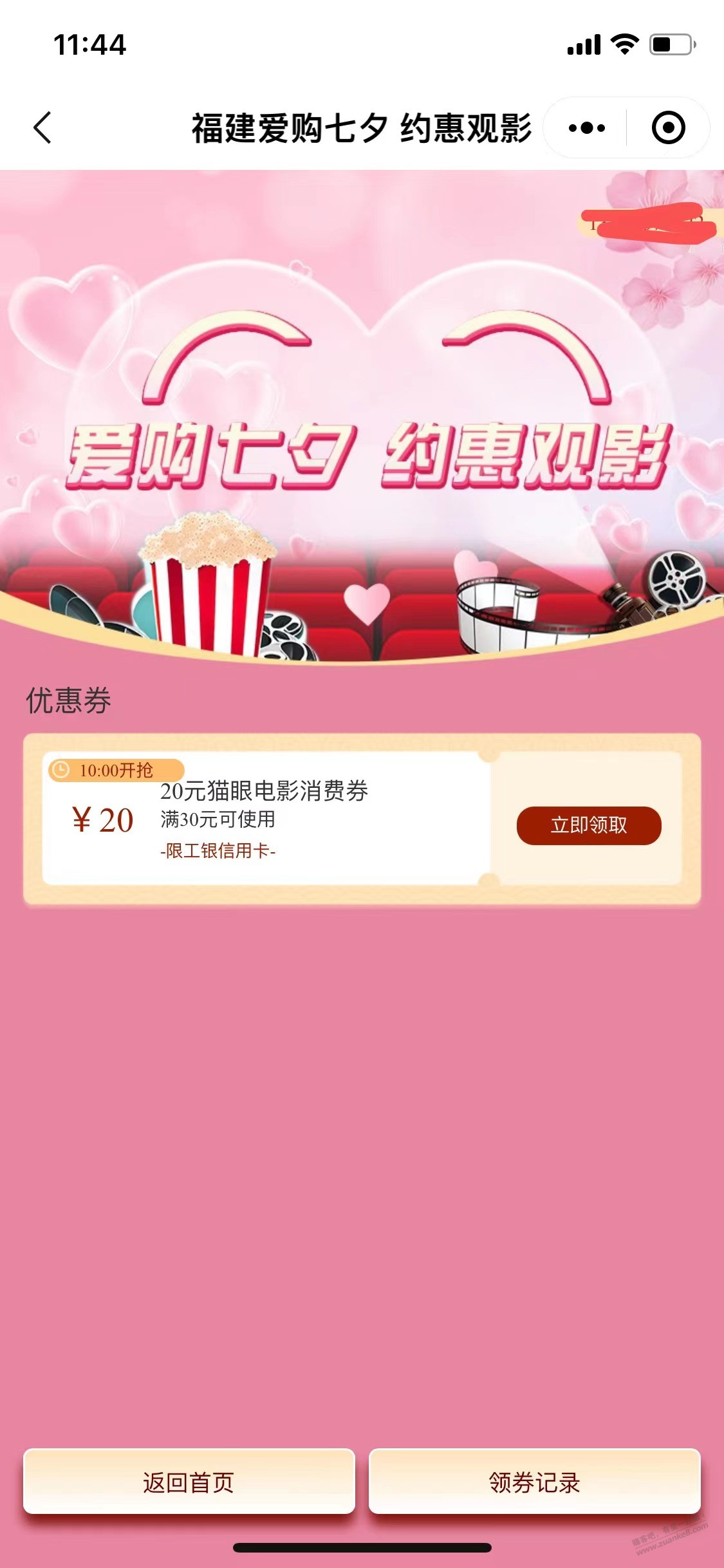Open 领券记录 coupon records
The width and height of the screenshot is (724, 1568).
(534, 1482)
